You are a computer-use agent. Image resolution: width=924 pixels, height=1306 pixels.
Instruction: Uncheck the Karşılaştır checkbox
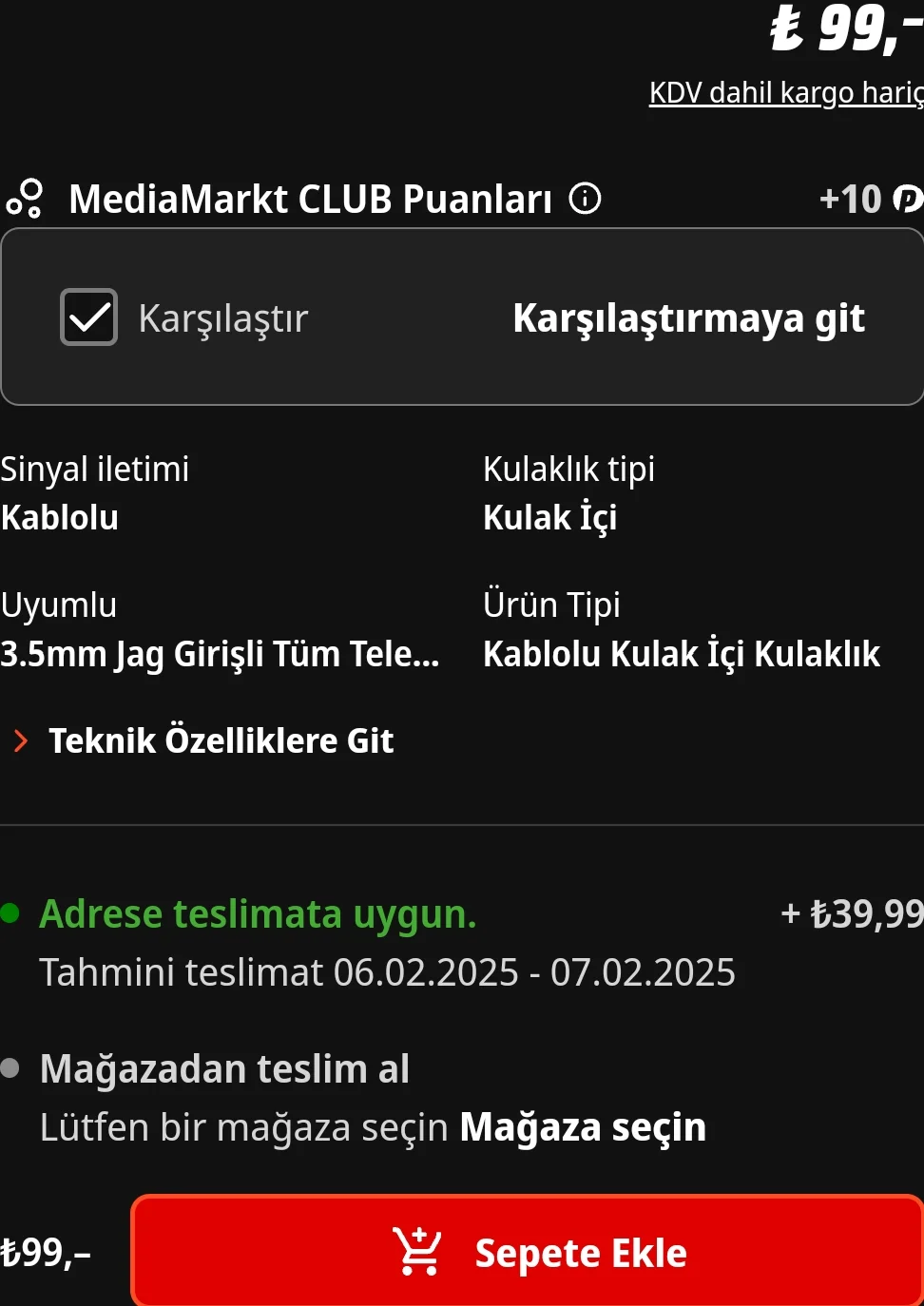click(x=89, y=317)
